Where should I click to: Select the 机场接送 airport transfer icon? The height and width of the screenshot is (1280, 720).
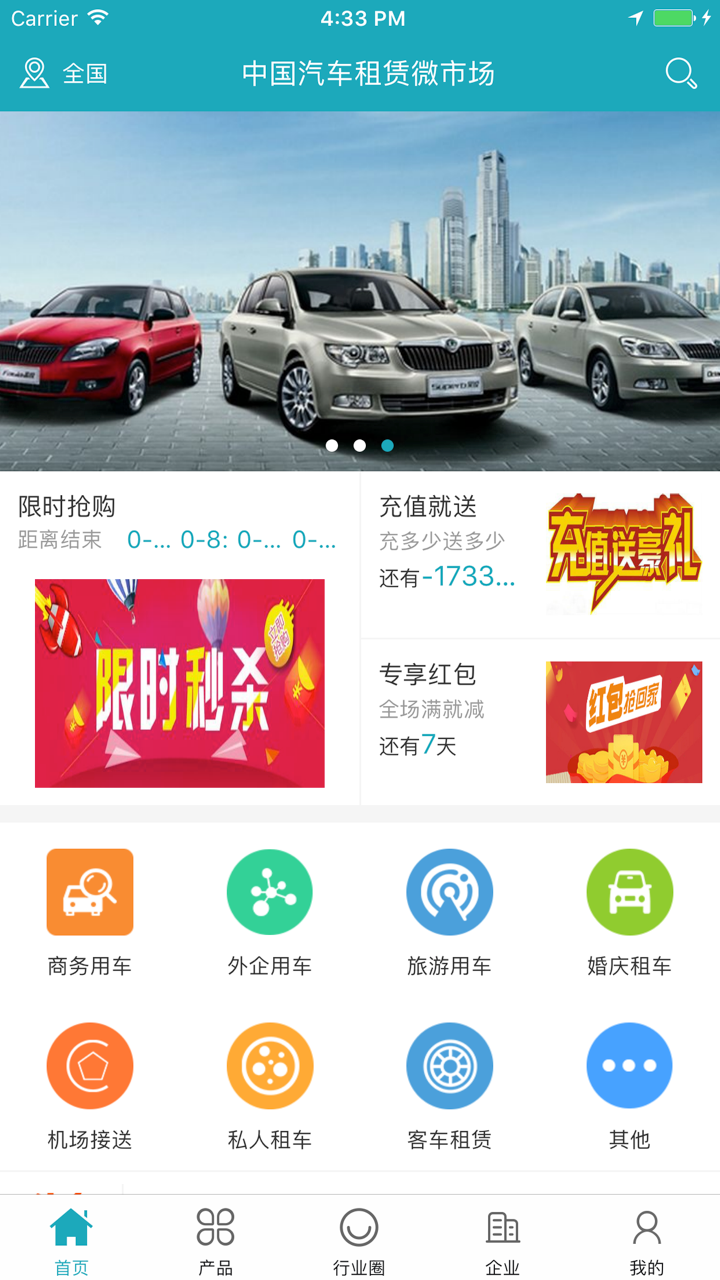tap(90, 1065)
